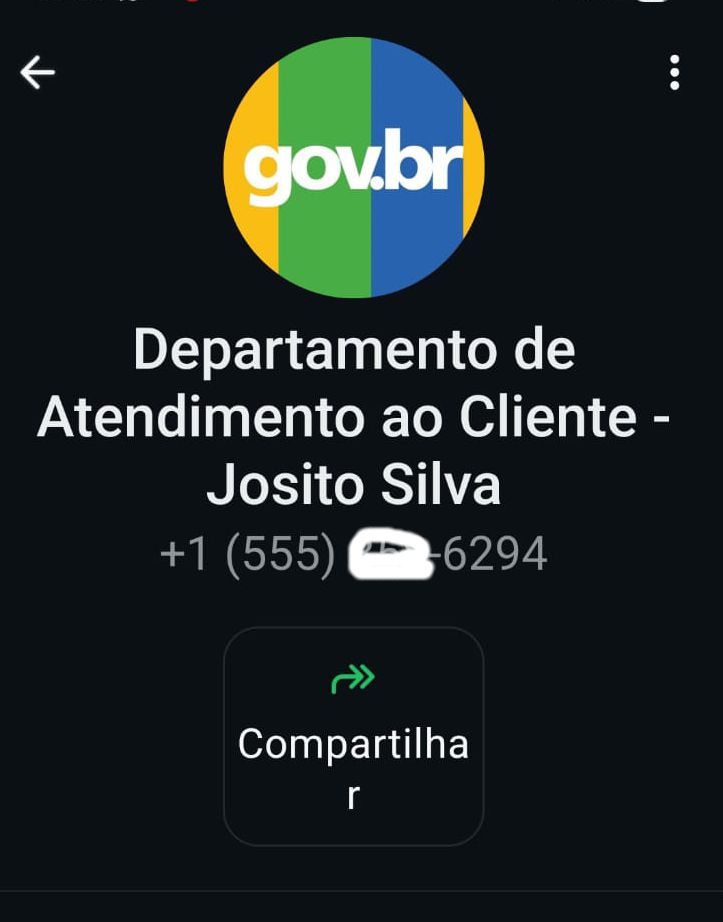The height and width of the screenshot is (922, 723).
Task: View the gov.br profile photo
Action: click(353, 168)
